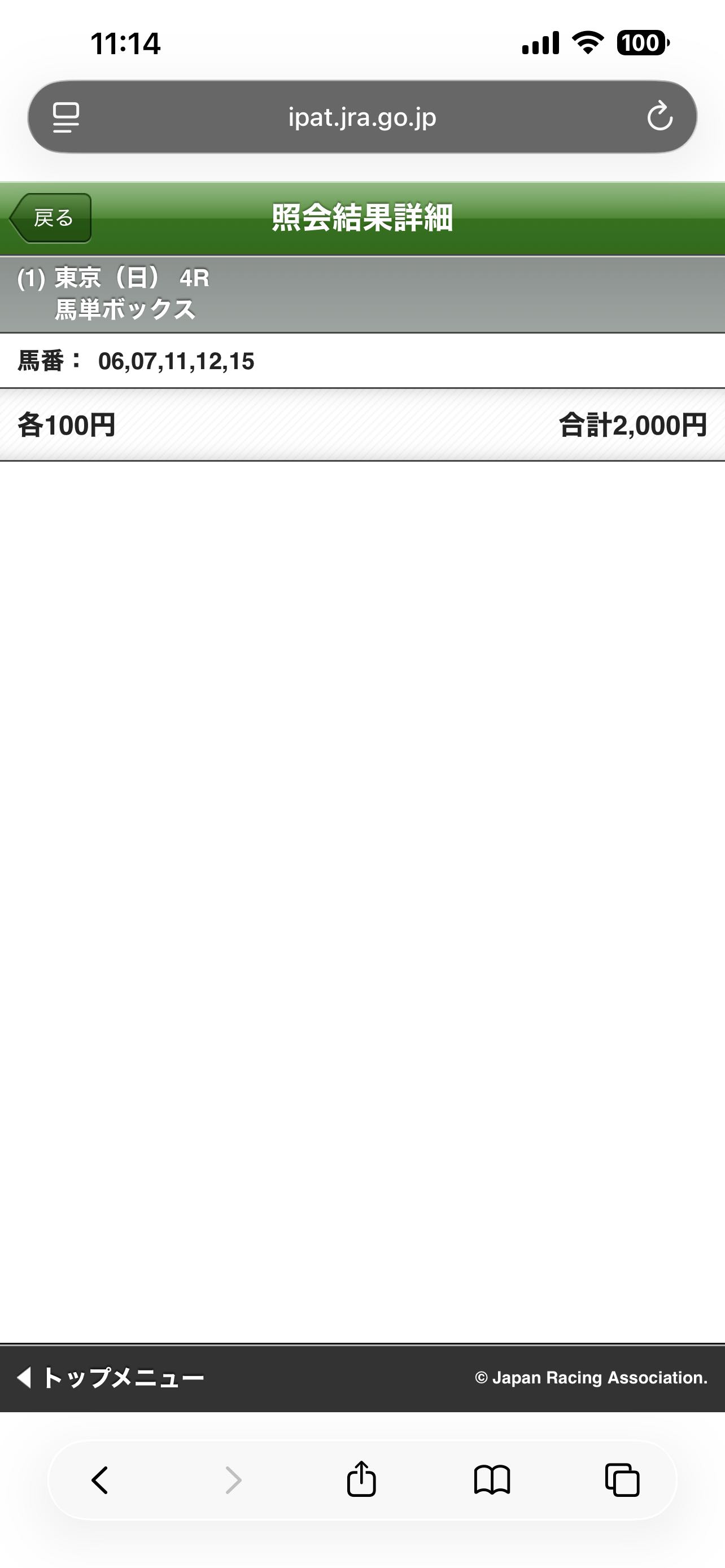Image resolution: width=725 pixels, height=1568 pixels.
Task: Open Safari bookmarks
Action: [x=492, y=1480]
